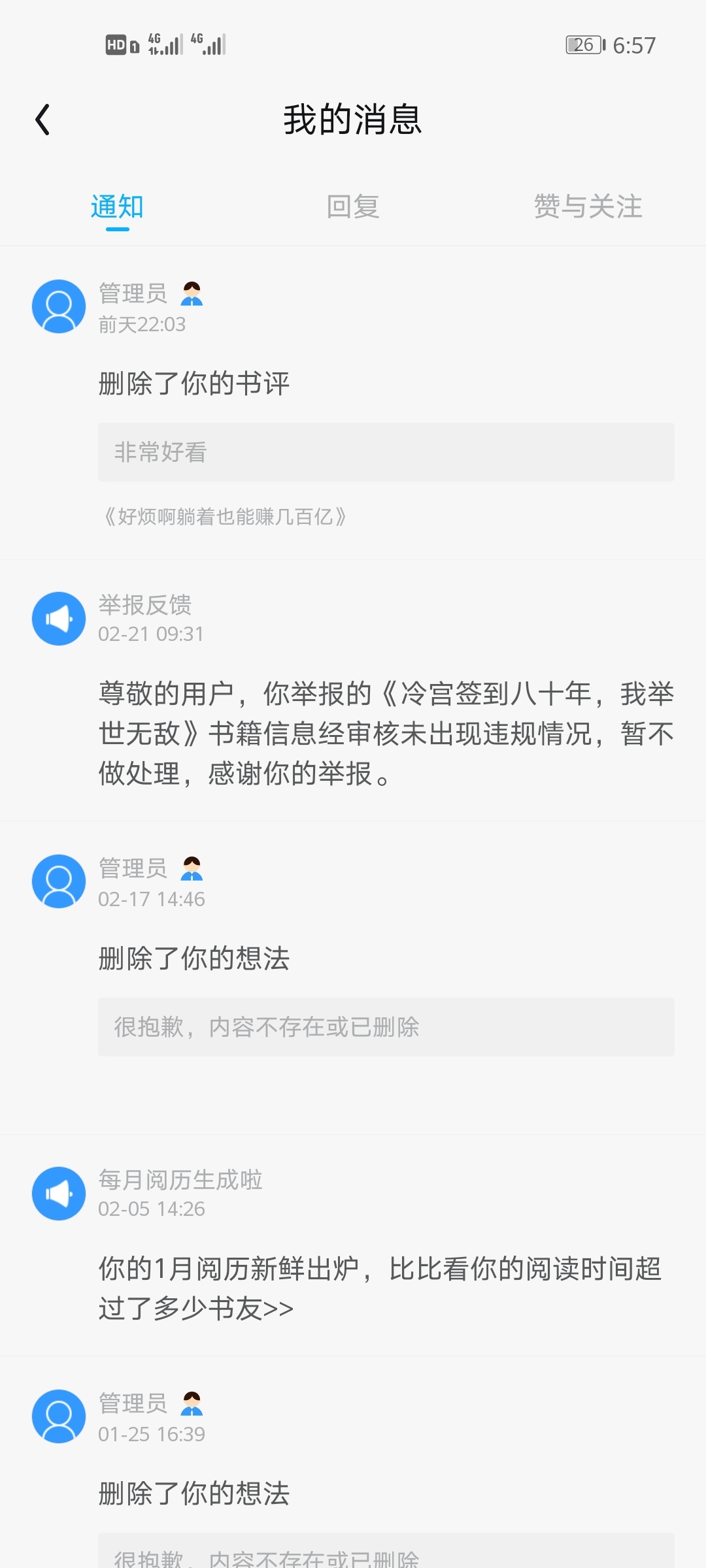Tap the admin avatar on 前天22:03 message

pyautogui.click(x=59, y=306)
